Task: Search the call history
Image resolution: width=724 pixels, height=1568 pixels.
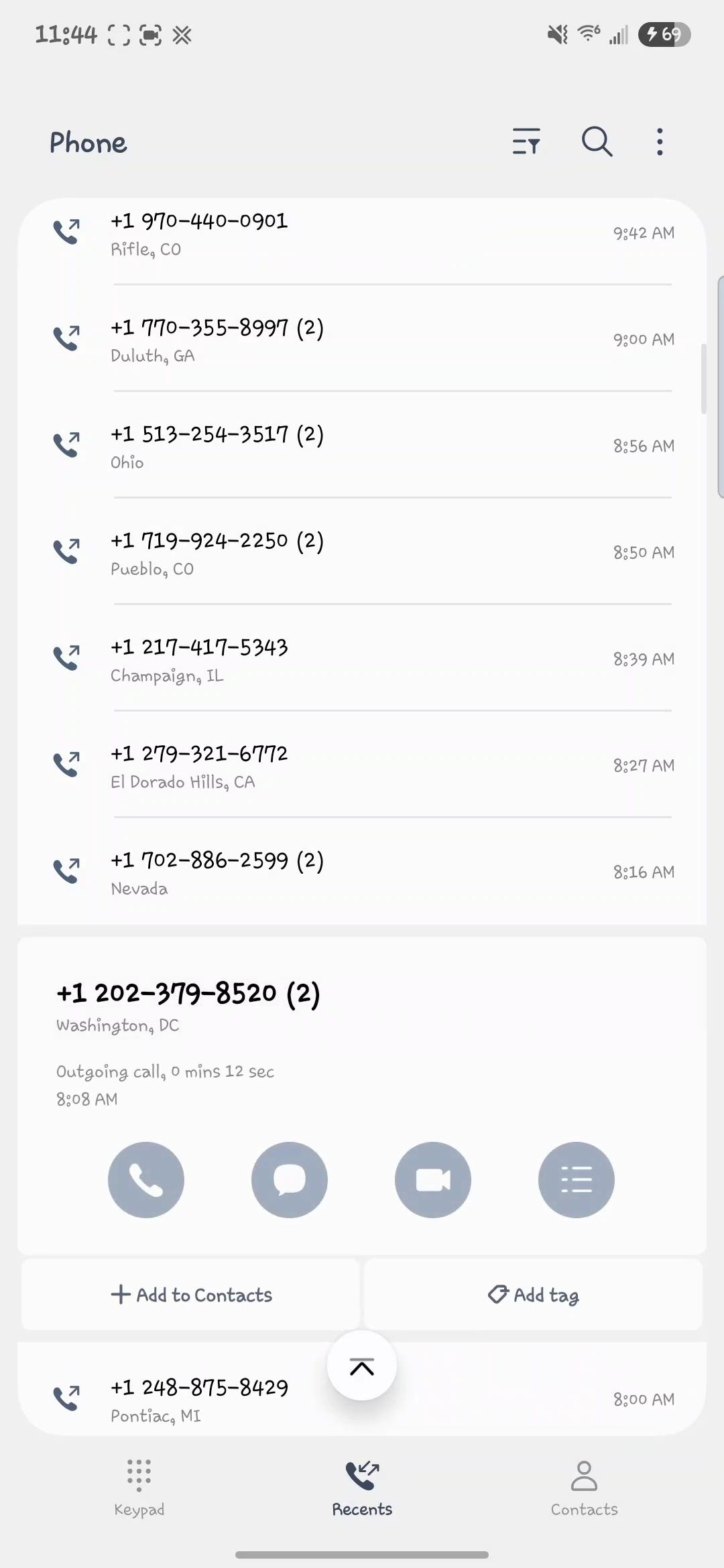Action: [597, 141]
